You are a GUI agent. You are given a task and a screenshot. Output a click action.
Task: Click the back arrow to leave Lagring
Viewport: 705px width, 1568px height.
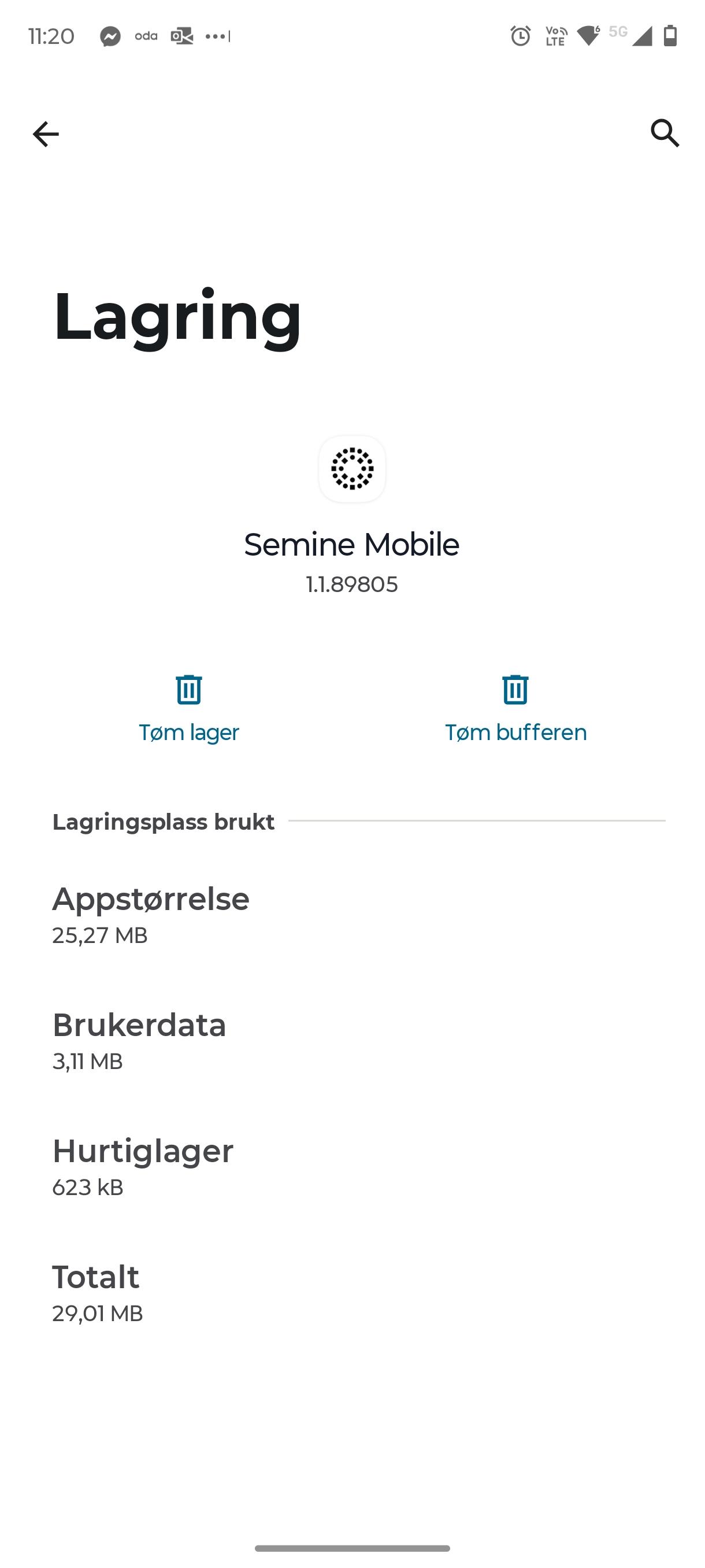click(47, 134)
